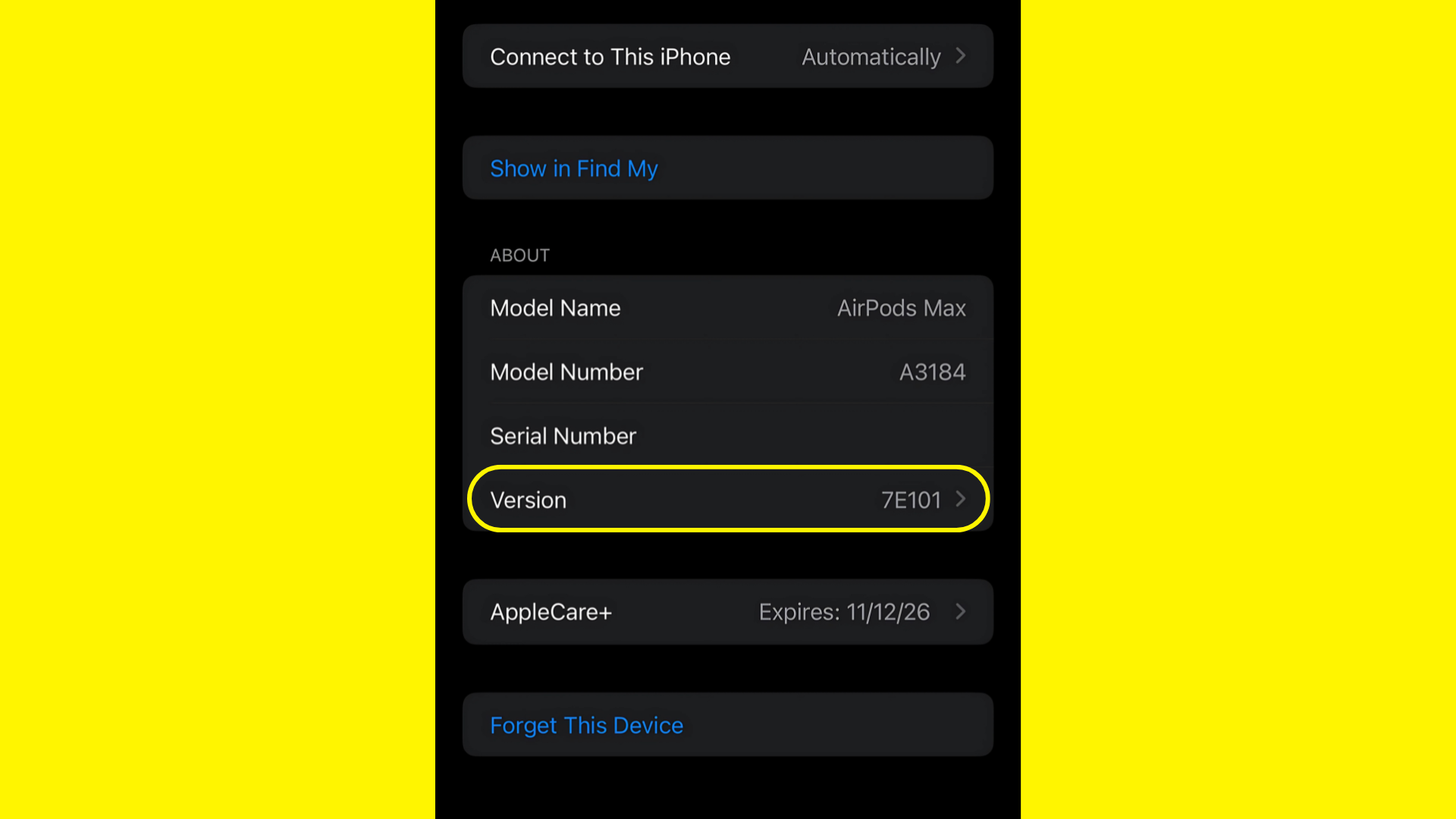Open the AppleCare+ coverage row
This screenshot has width=1456, height=819.
(727, 612)
